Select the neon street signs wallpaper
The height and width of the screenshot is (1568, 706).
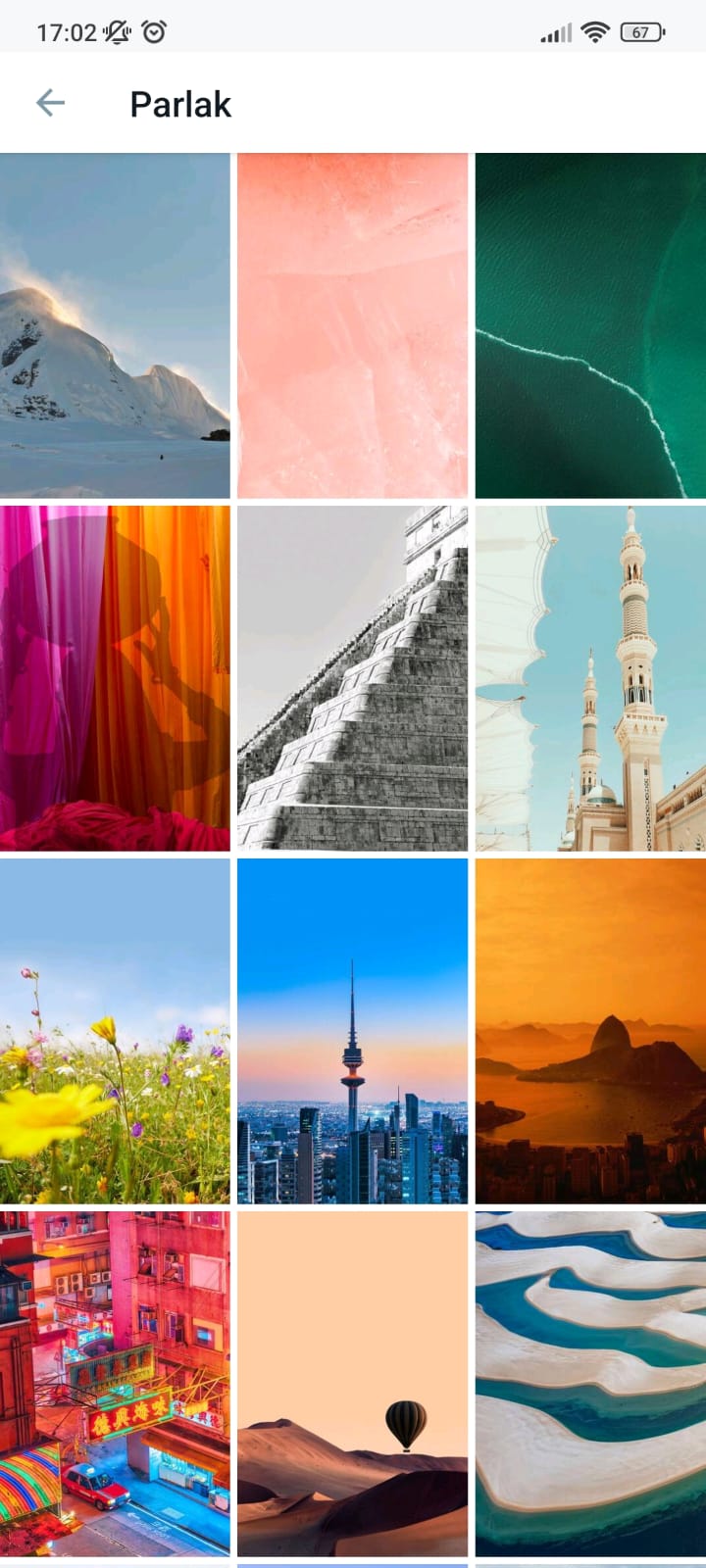[x=115, y=1384]
